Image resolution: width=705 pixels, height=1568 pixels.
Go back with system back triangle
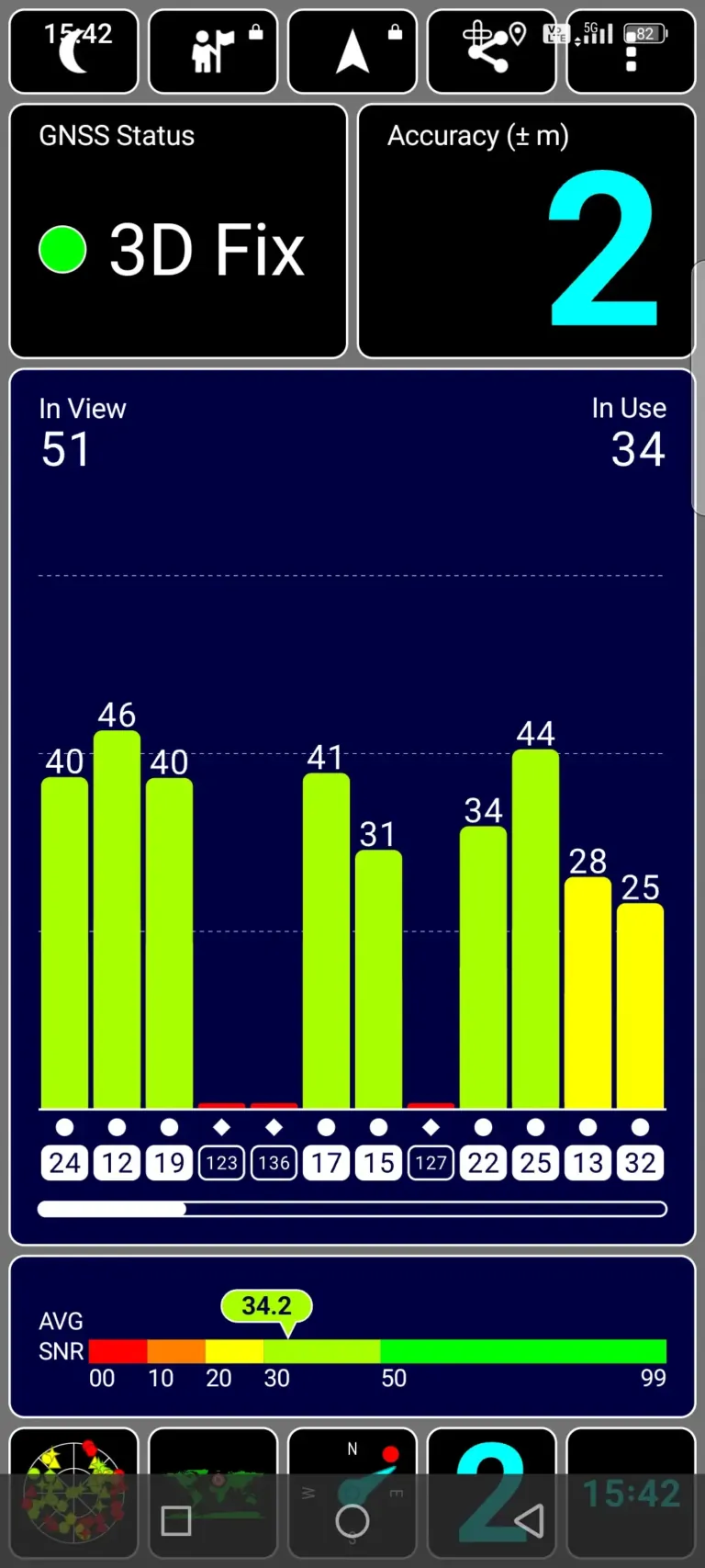point(529,1521)
